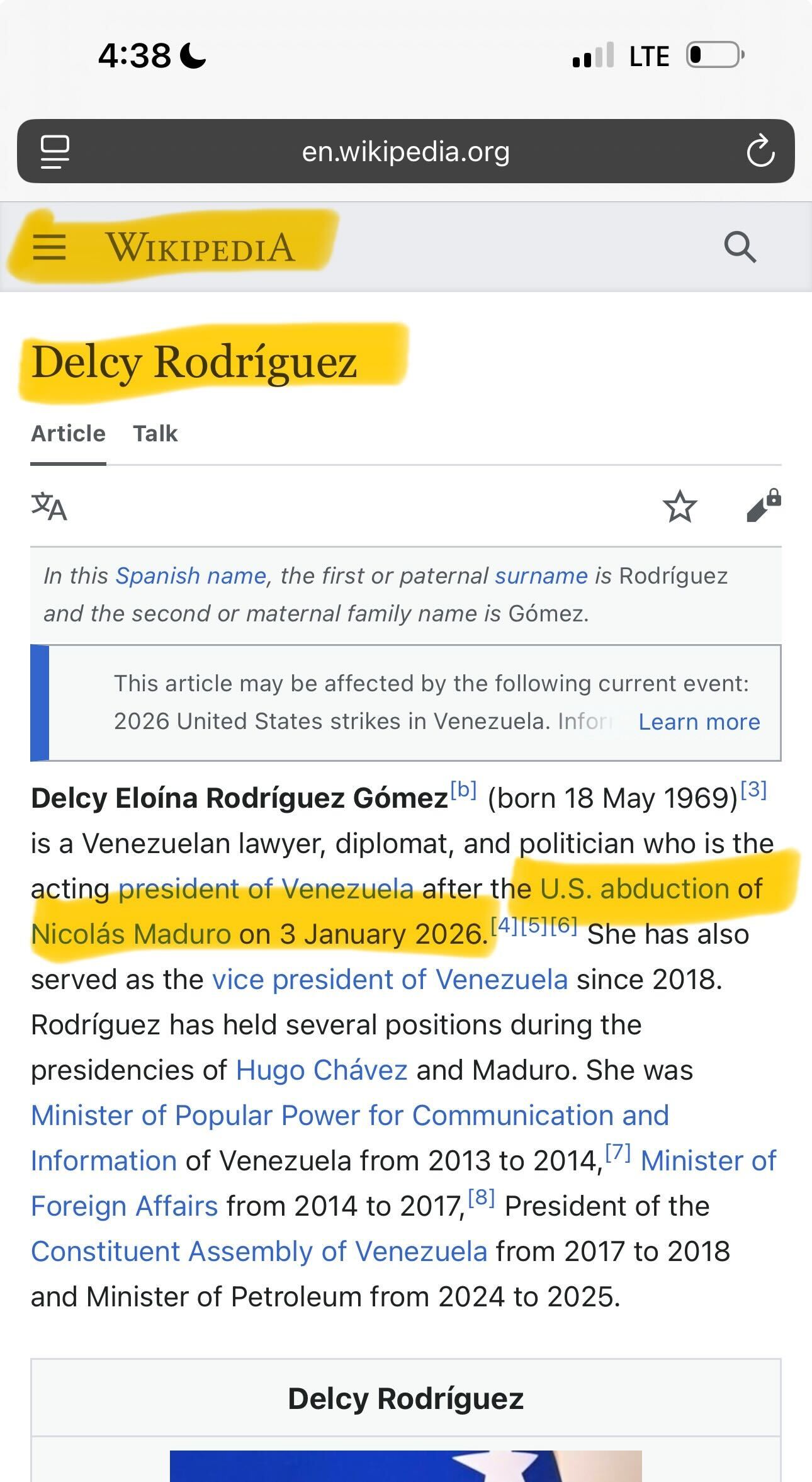
Task: Tap the en.wikipedia.org address field
Action: pyautogui.click(x=405, y=152)
